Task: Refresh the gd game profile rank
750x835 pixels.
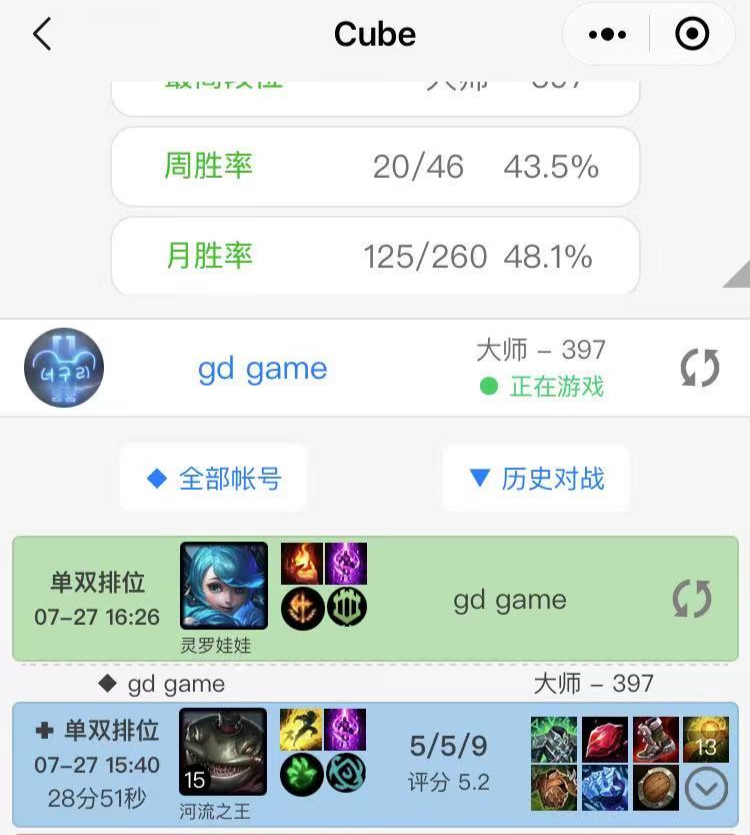Action: coord(699,368)
